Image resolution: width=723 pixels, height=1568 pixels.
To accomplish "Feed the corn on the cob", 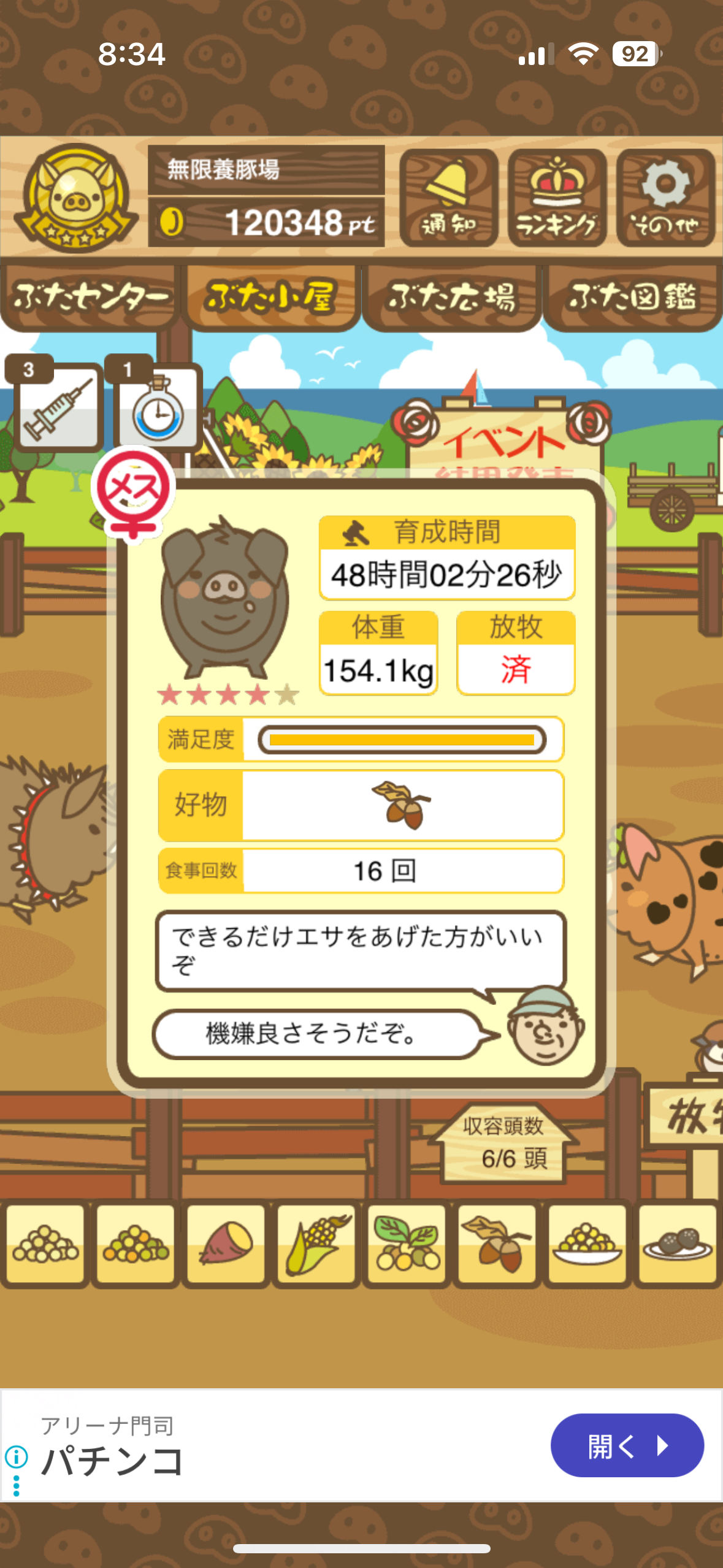I will (x=316, y=1243).
